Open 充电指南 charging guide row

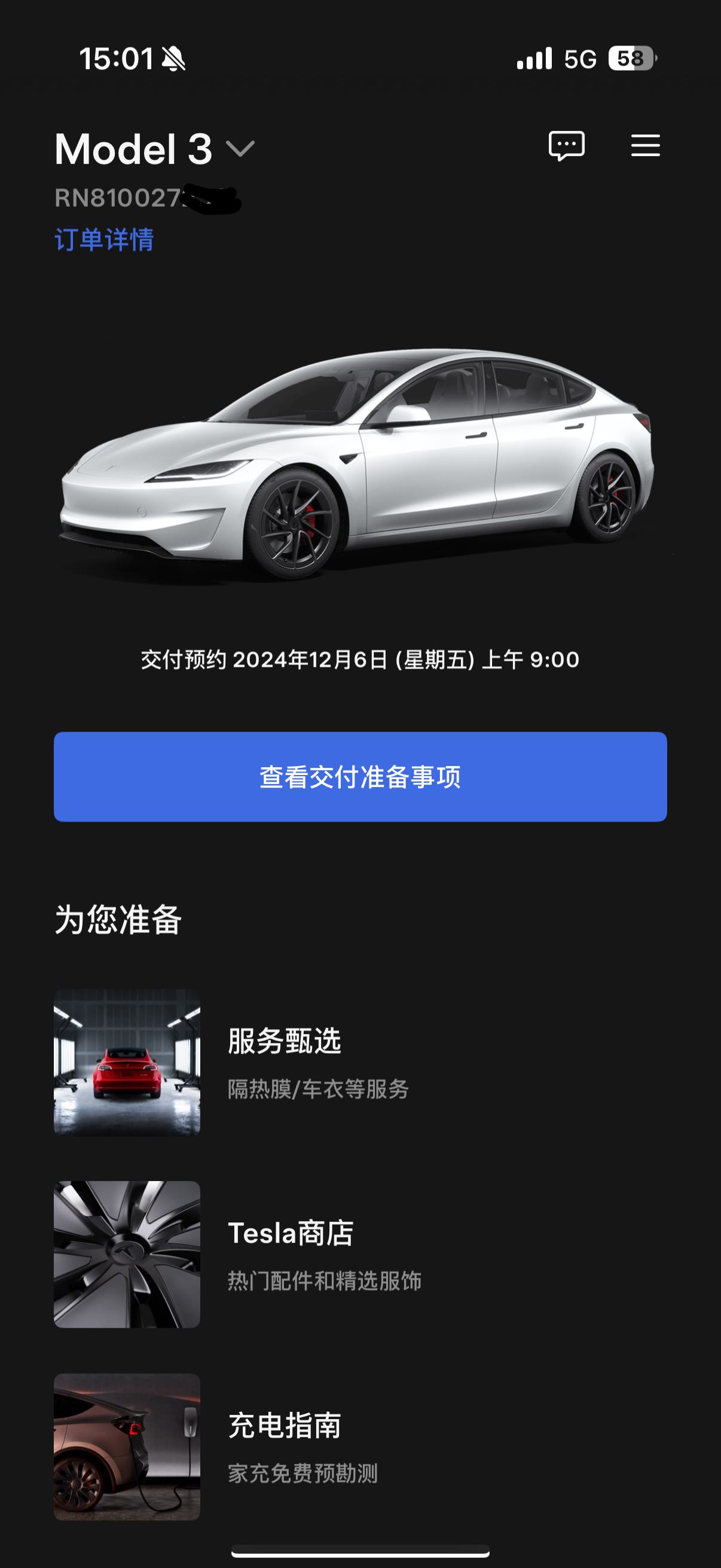click(359, 1446)
